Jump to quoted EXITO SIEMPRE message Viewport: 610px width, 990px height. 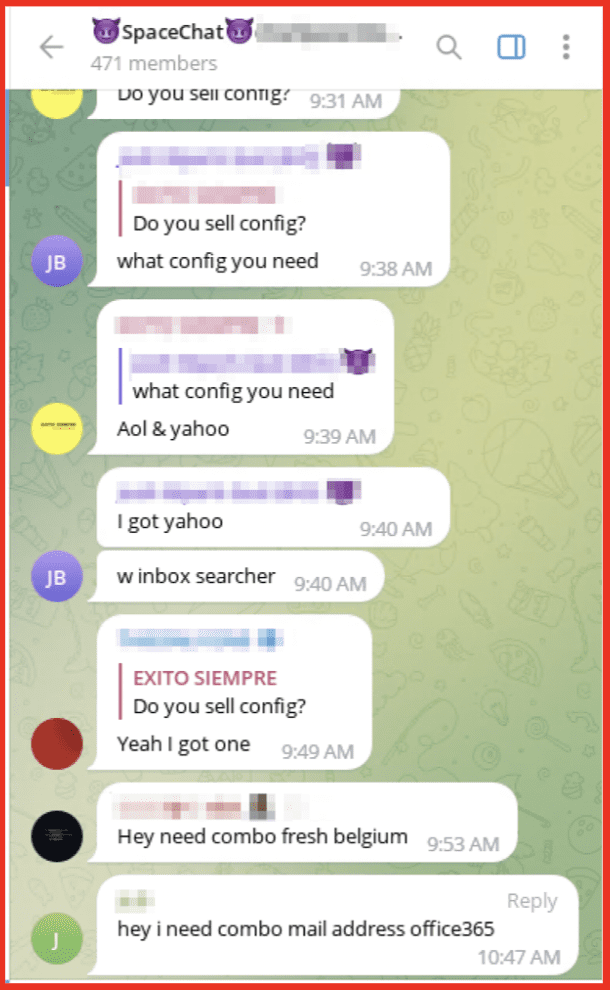pos(220,692)
